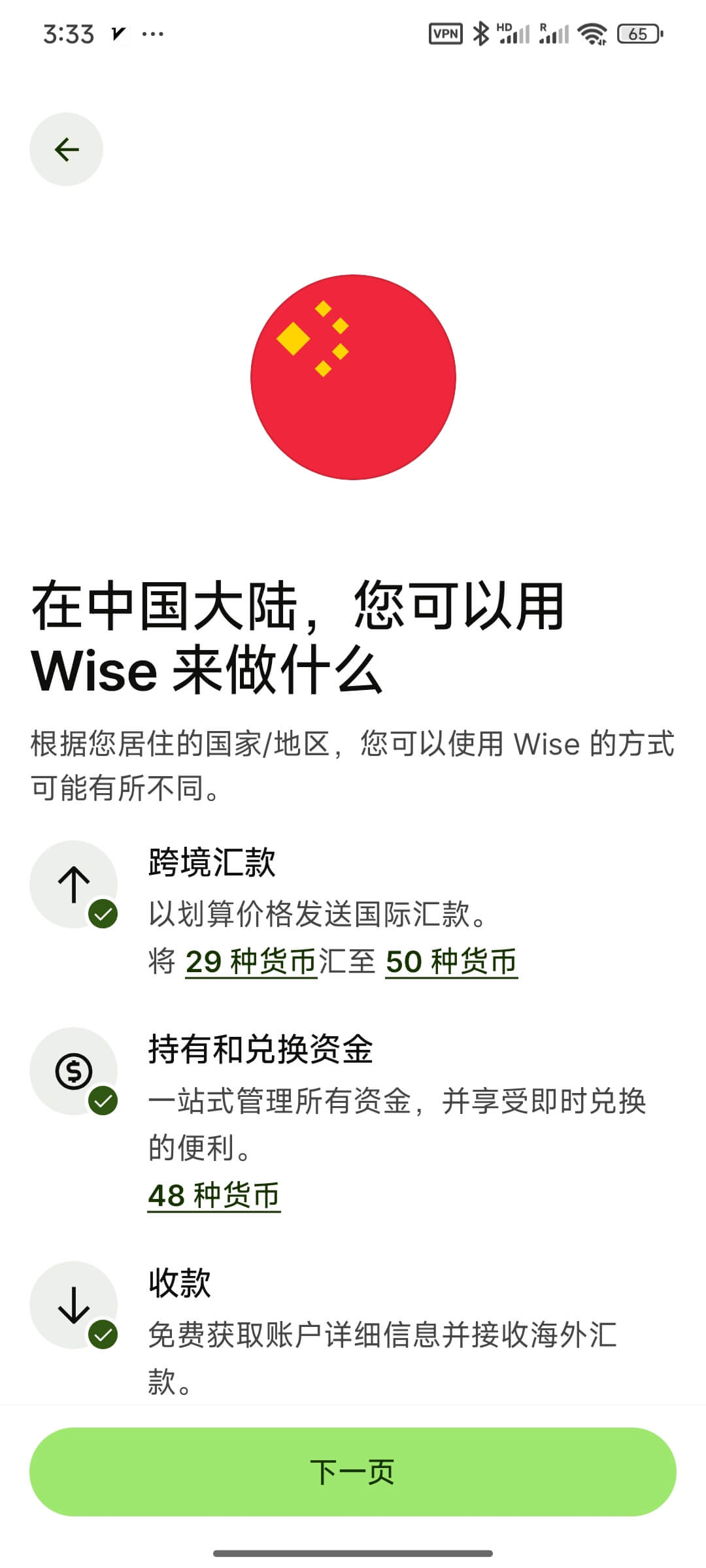This screenshot has width=706, height=1568.
Task: Go back using the arrow button
Action: point(66,150)
